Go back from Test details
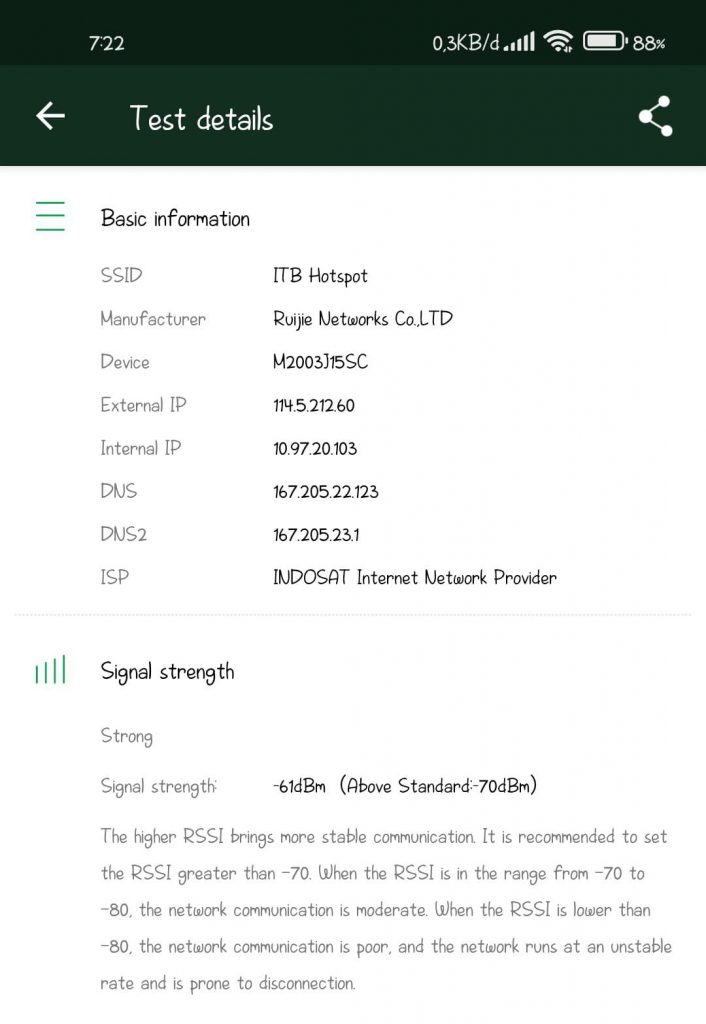Screen dimensions: 706x1024 coord(50,117)
